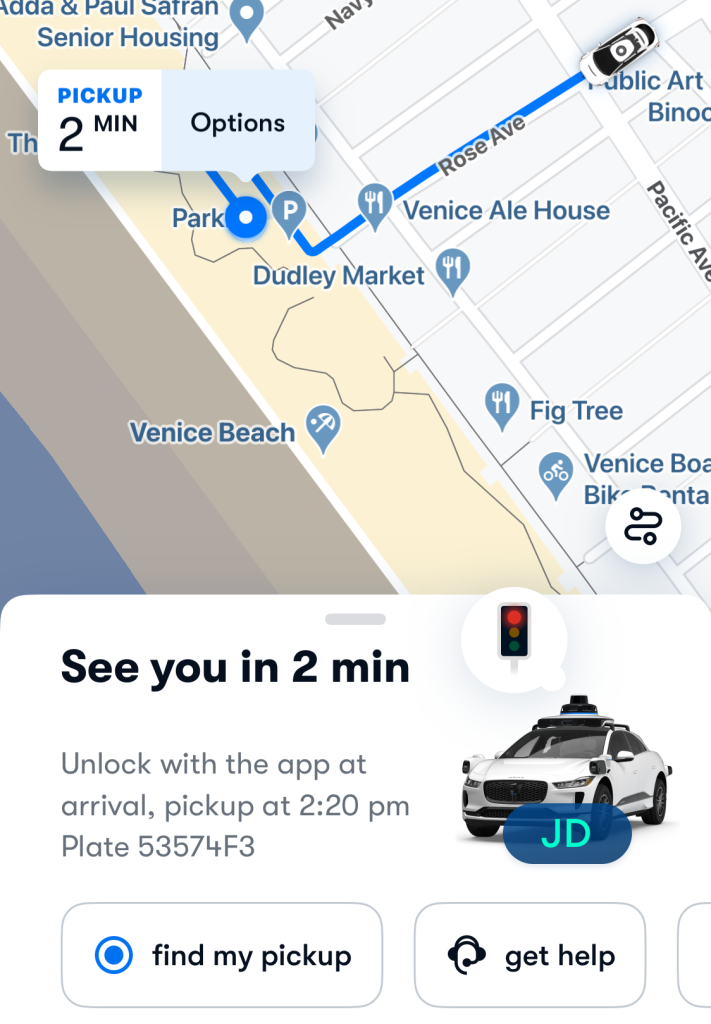
Task: Expand the bottom sheet handle
Action: click(355, 619)
